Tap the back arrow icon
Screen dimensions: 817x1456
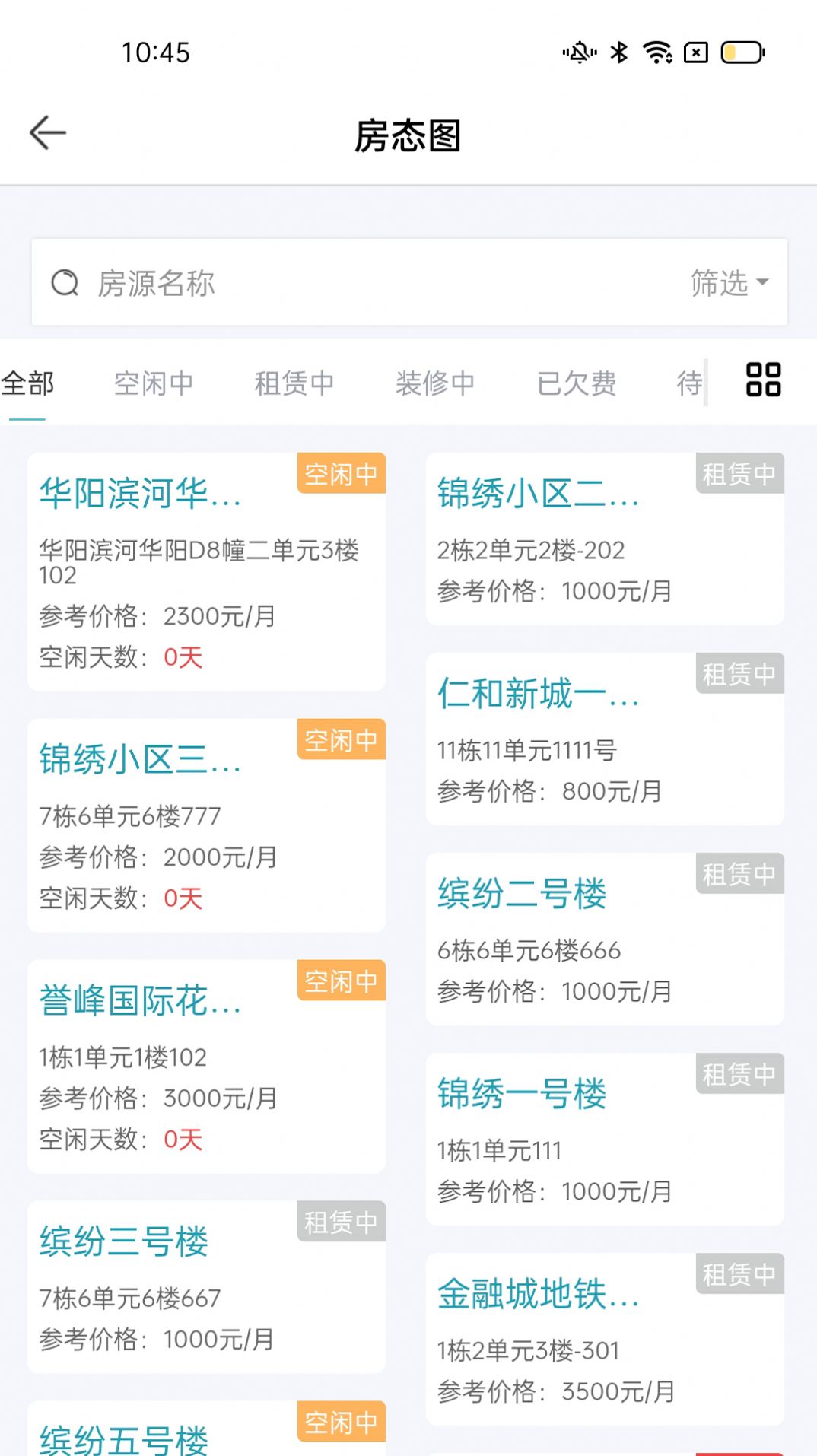tap(47, 132)
